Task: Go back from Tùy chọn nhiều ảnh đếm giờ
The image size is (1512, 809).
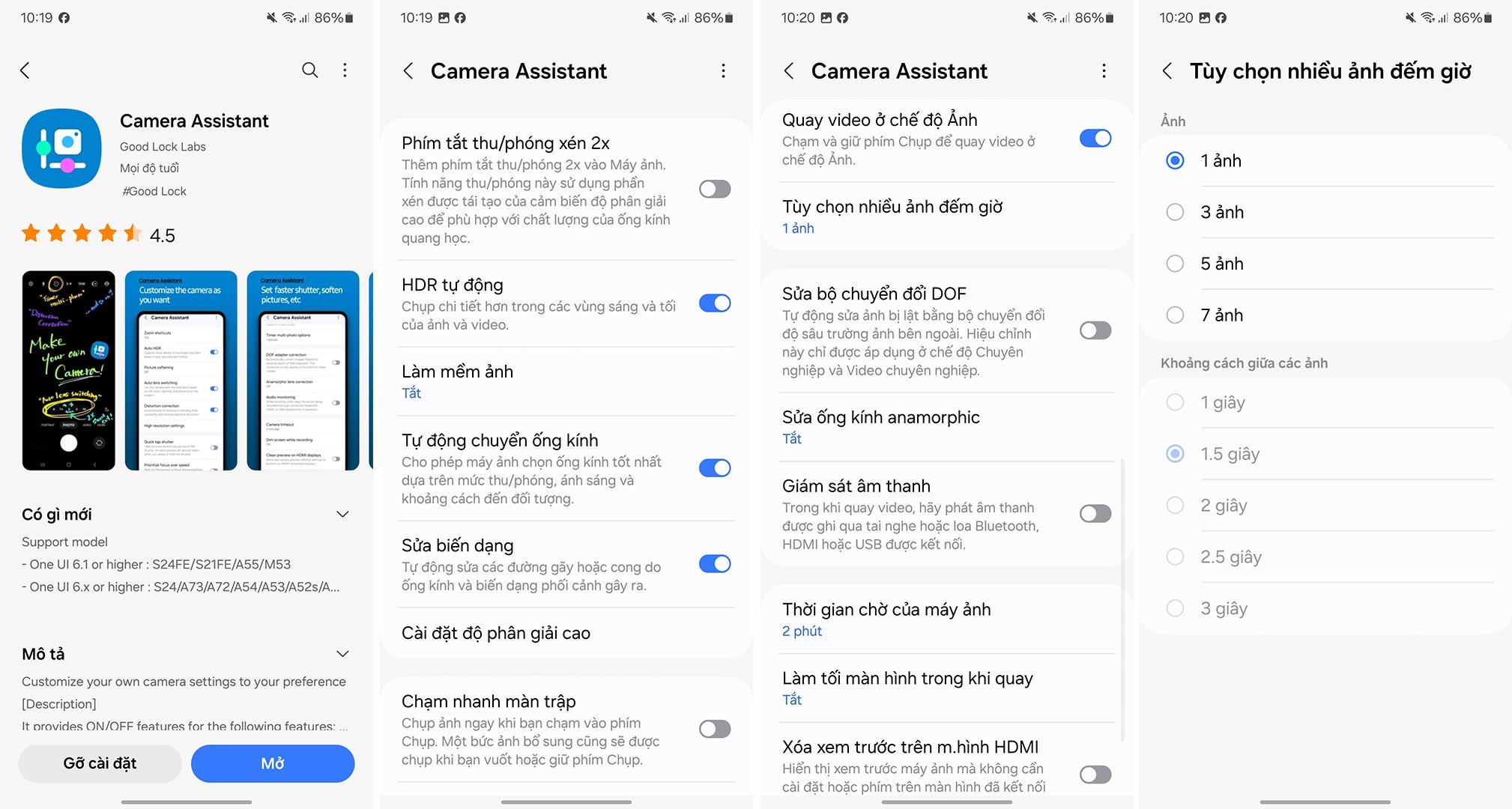Action: (x=1167, y=71)
